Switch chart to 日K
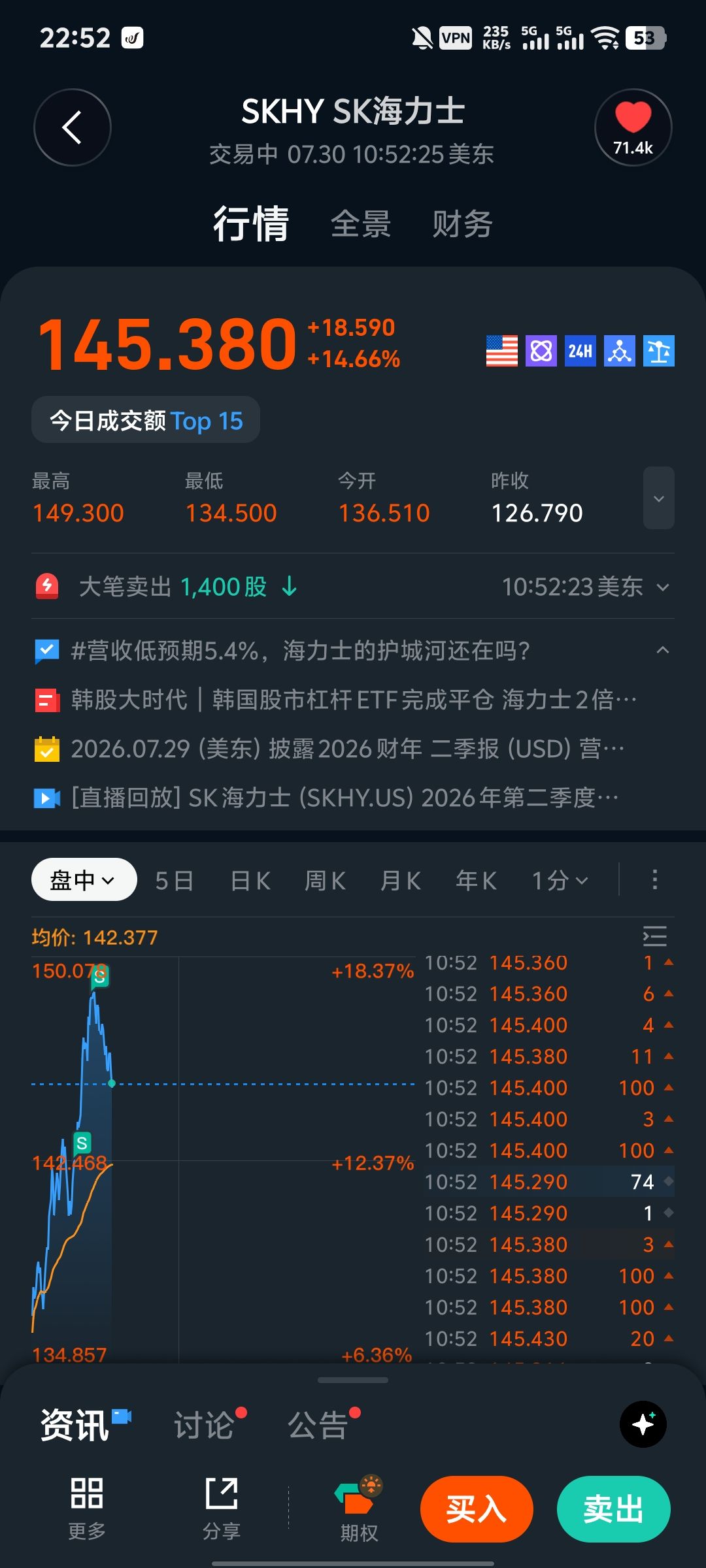 click(250, 881)
